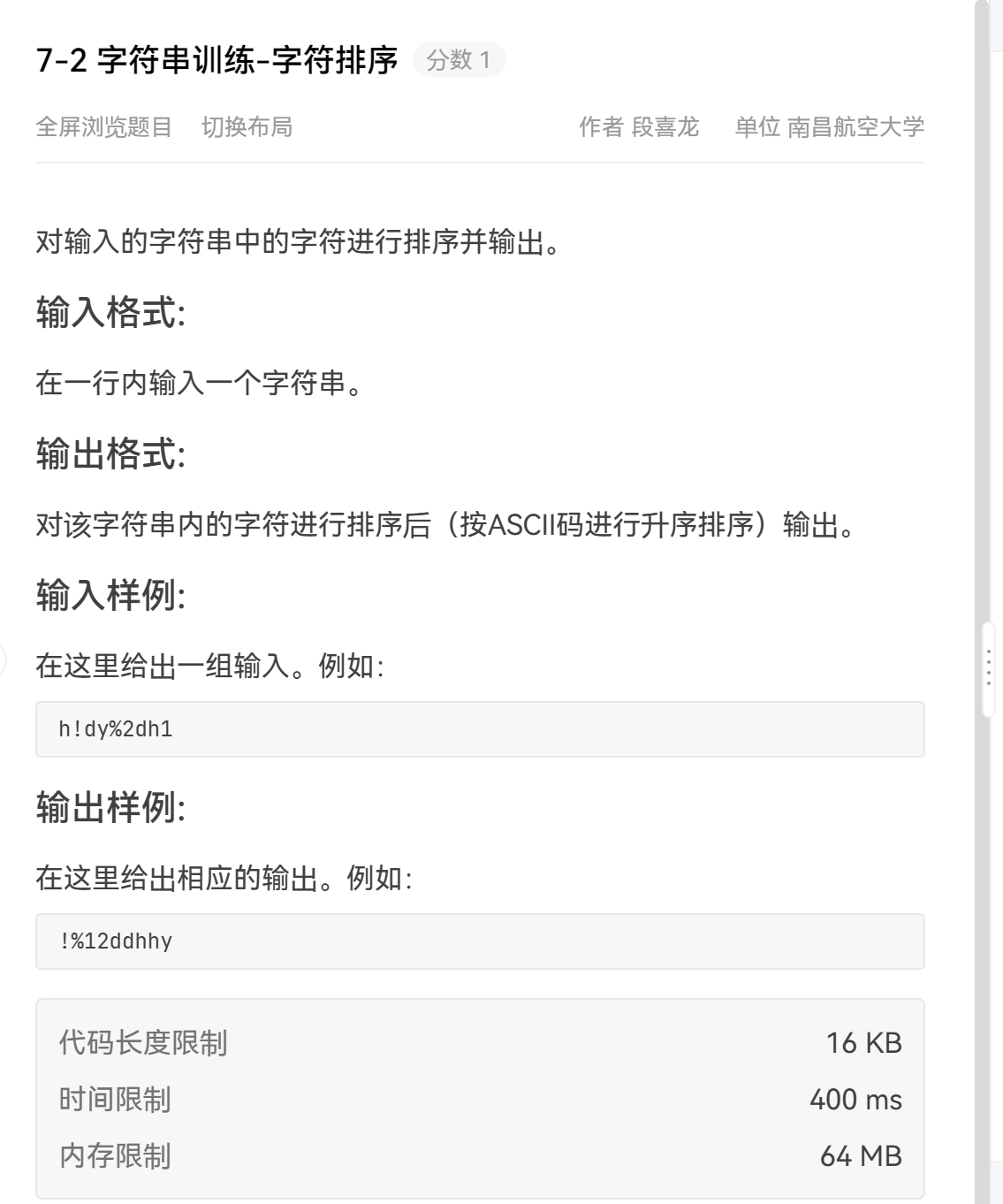Tap the panel resize handle with dots

[x=989, y=668]
